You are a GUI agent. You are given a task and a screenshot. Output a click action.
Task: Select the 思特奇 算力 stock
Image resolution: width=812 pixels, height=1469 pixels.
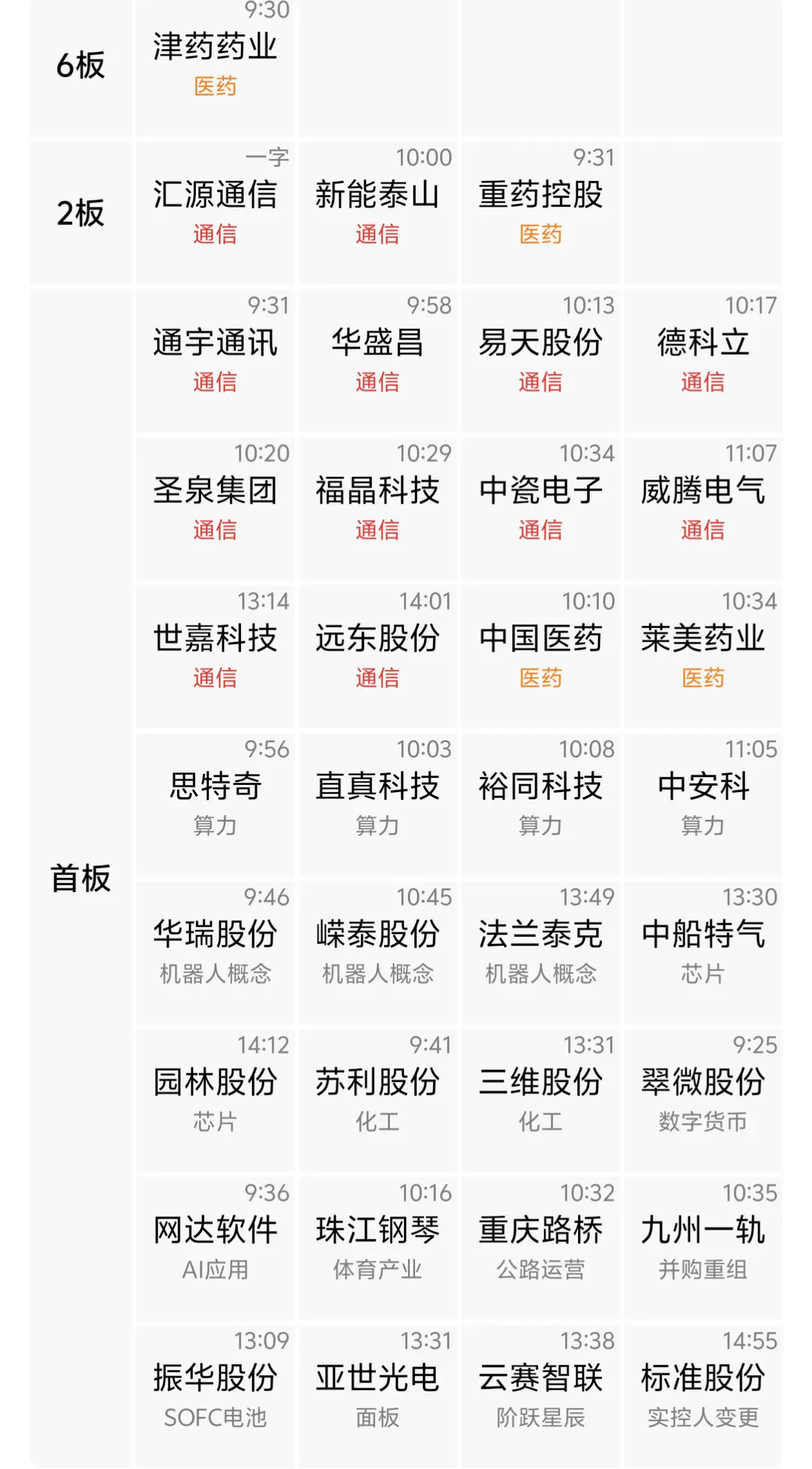coord(215,785)
